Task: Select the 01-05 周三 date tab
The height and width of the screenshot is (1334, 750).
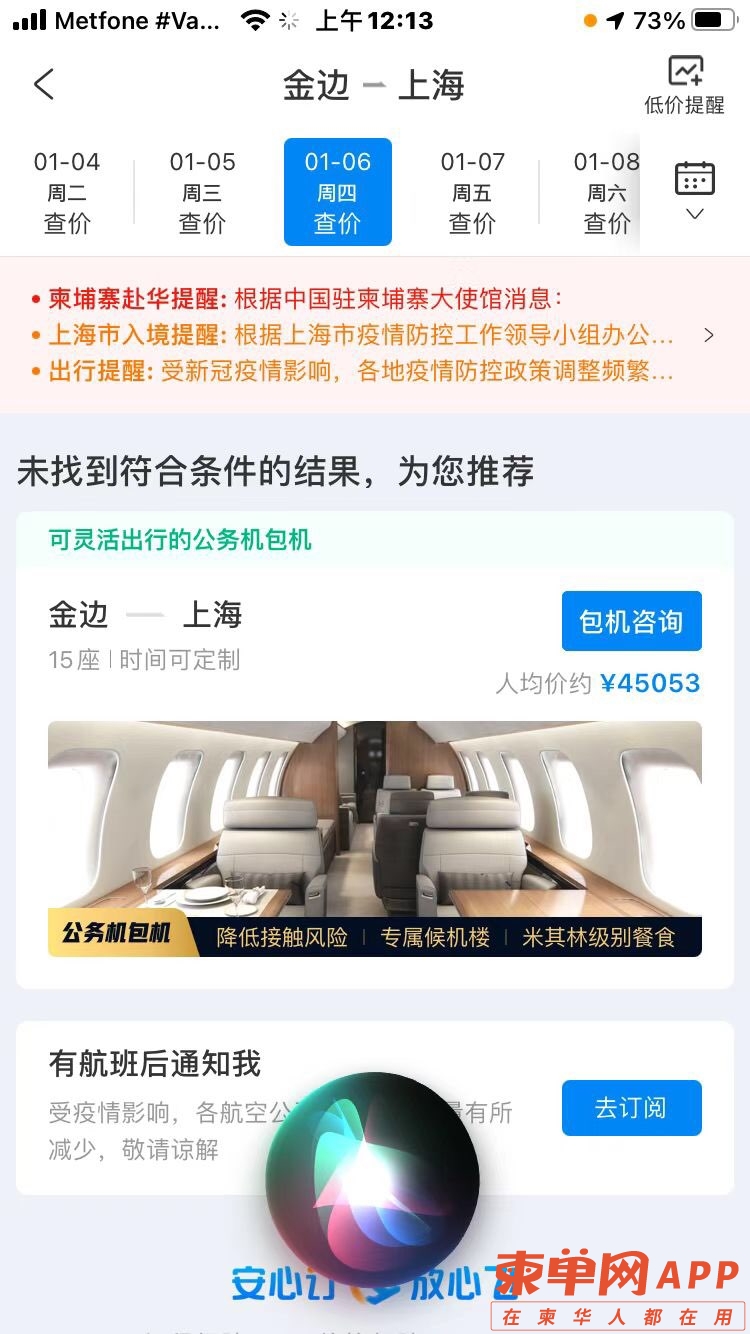Action: coord(202,192)
